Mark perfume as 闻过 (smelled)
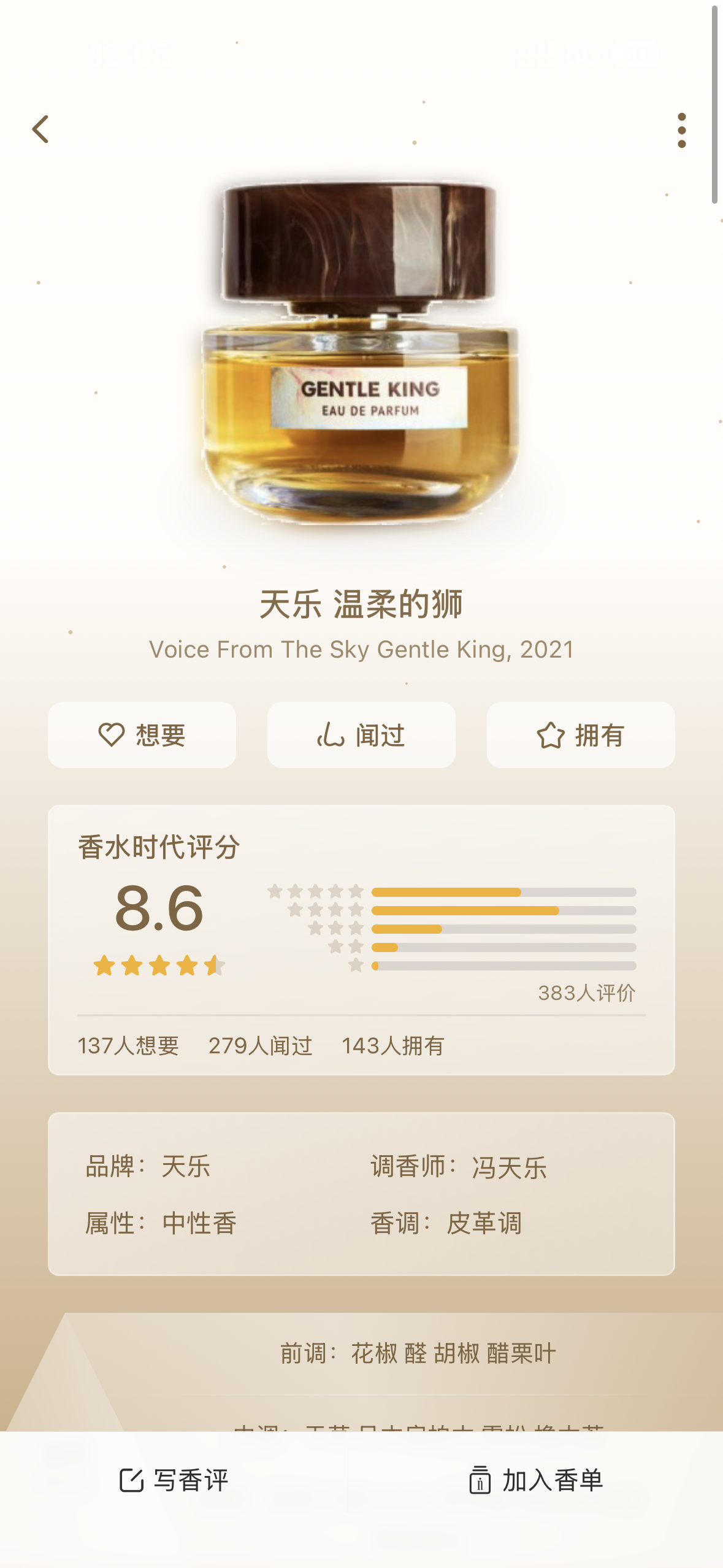Image resolution: width=723 pixels, height=1568 pixels. click(x=361, y=735)
